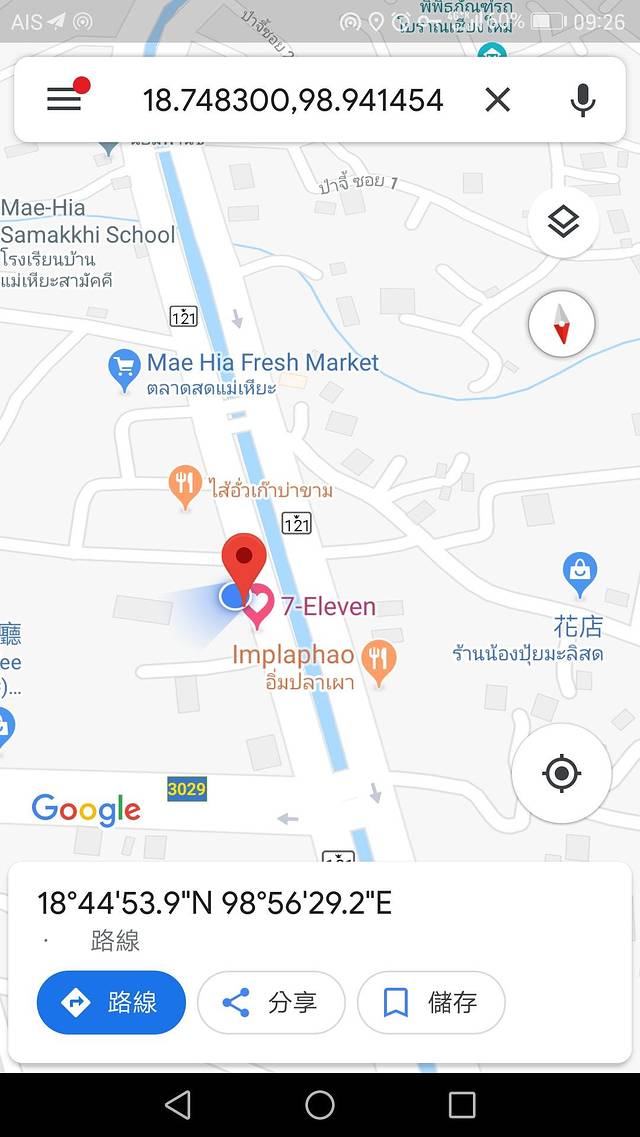
Task: Clear the searched coordinates
Action: tap(497, 99)
